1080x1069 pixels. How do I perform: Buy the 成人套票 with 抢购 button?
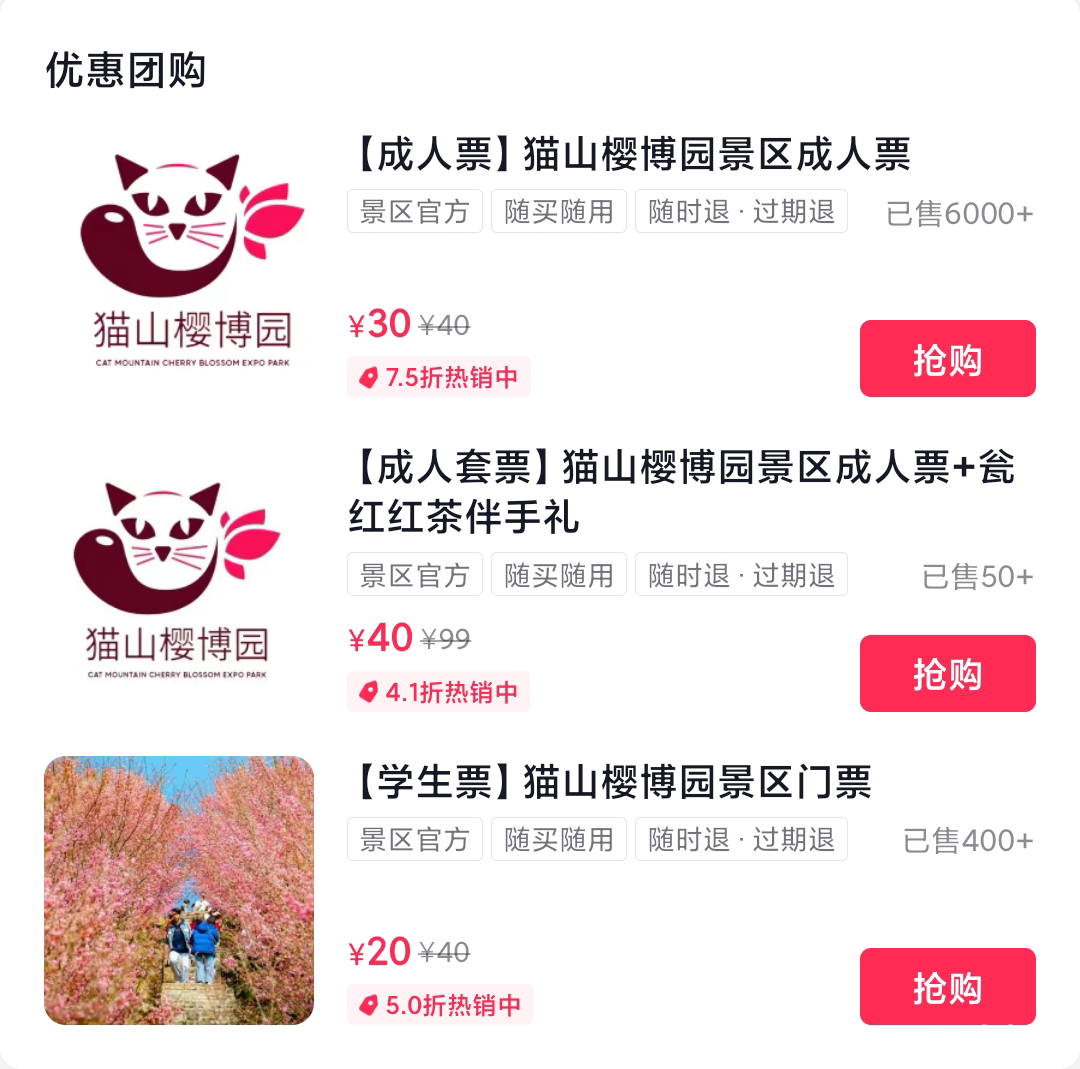pyautogui.click(x=947, y=674)
